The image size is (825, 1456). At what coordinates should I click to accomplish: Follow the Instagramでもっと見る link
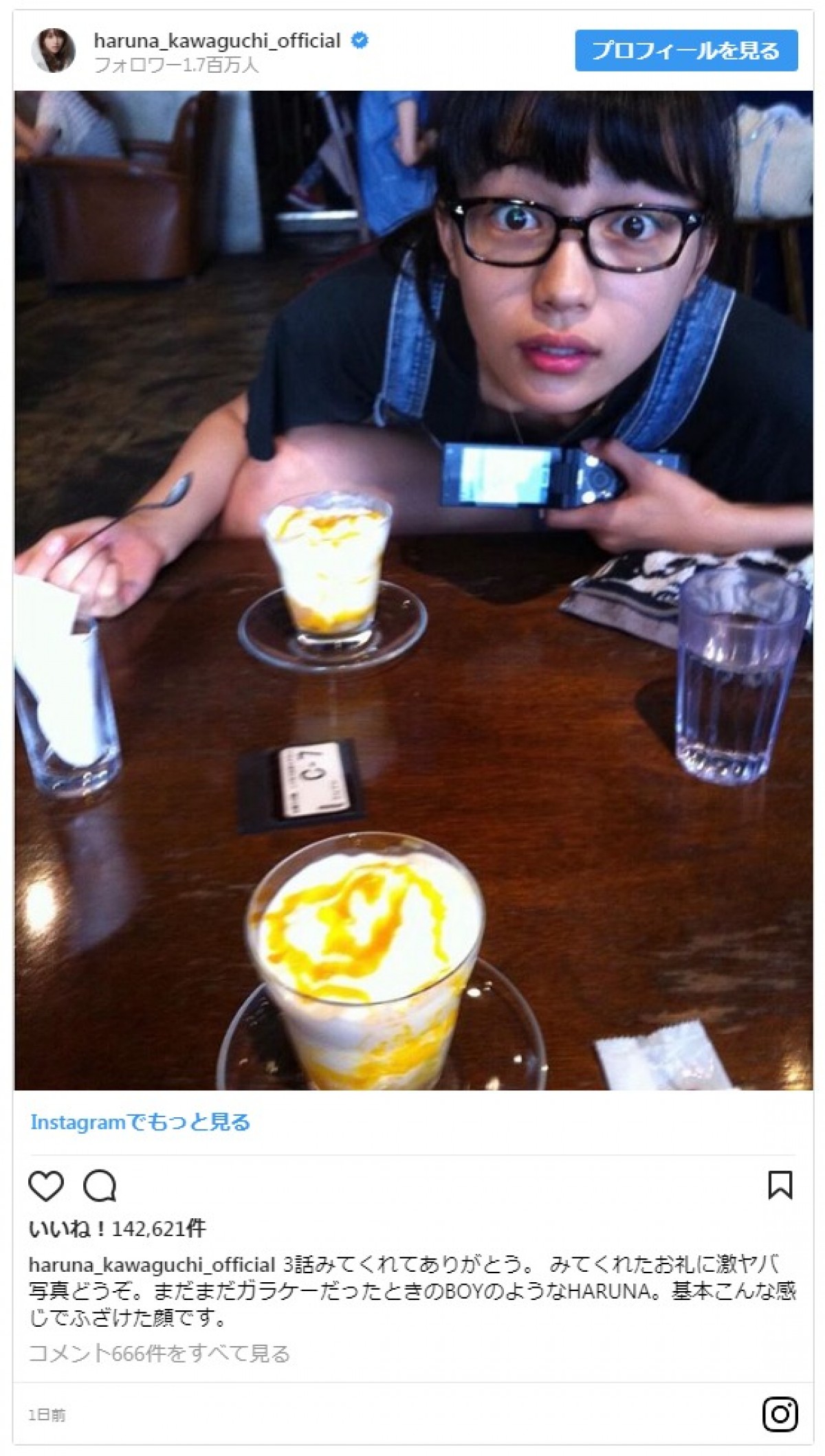coord(140,1122)
